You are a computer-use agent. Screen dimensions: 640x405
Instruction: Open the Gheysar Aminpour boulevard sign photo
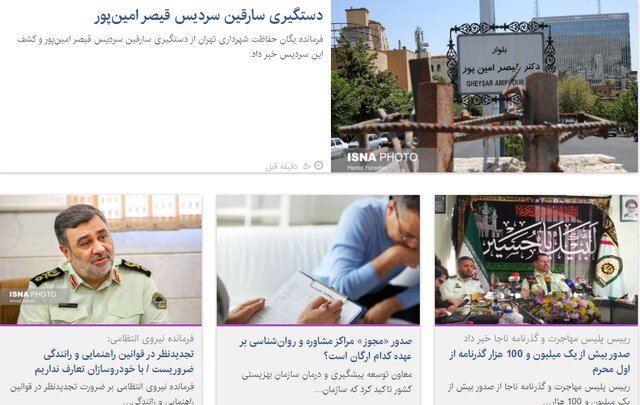click(x=485, y=85)
